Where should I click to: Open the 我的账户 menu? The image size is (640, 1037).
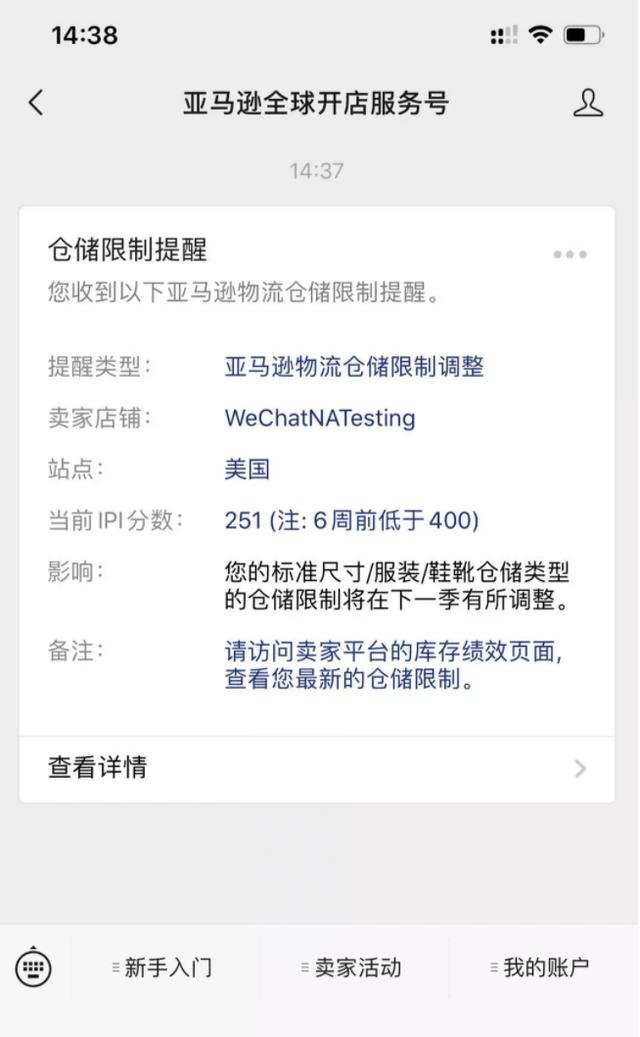543,967
